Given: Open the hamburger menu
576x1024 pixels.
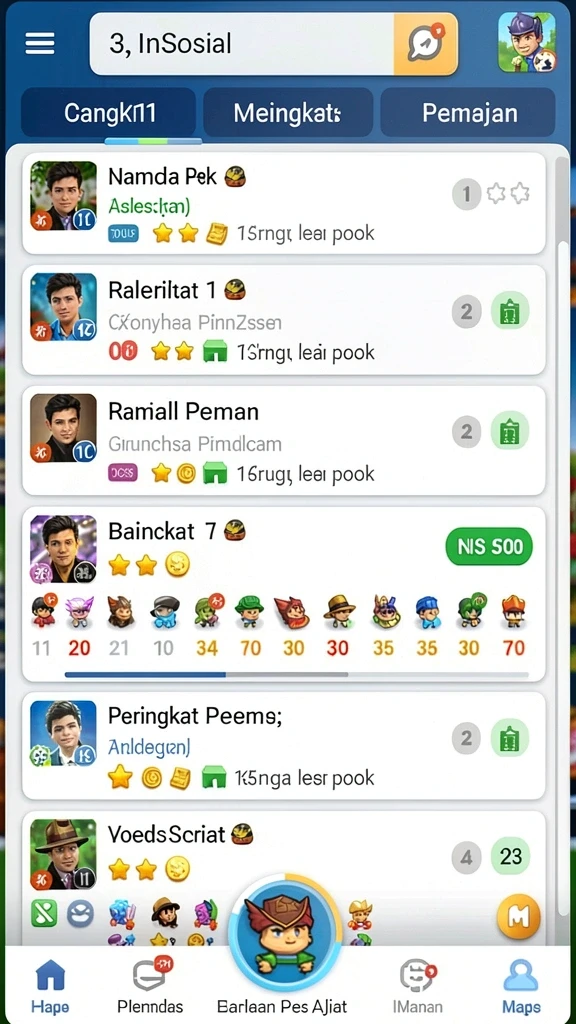Looking at the screenshot, I should (x=40, y=44).
